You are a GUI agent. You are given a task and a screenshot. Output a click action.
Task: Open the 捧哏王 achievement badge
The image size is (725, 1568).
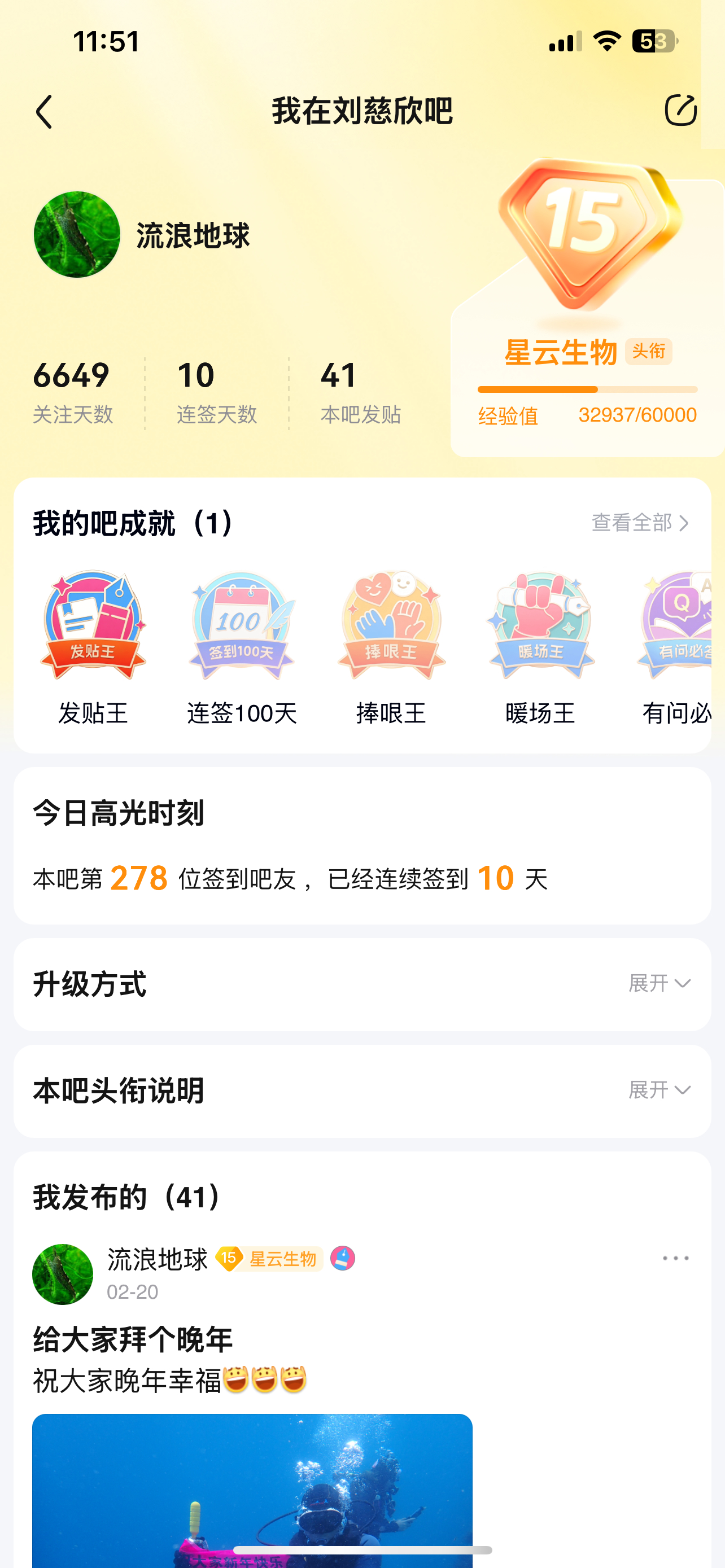(391, 626)
